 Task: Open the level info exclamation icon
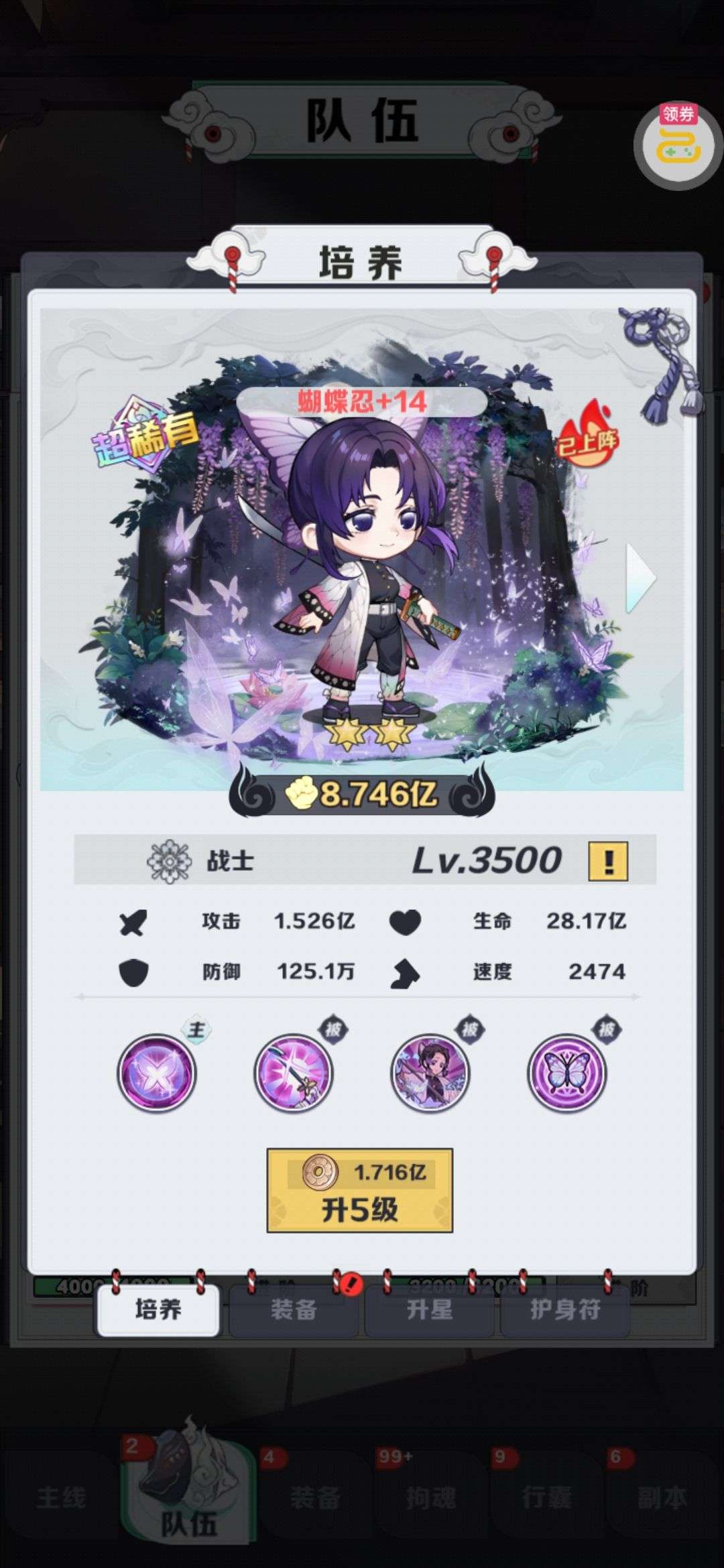point(608,861)
